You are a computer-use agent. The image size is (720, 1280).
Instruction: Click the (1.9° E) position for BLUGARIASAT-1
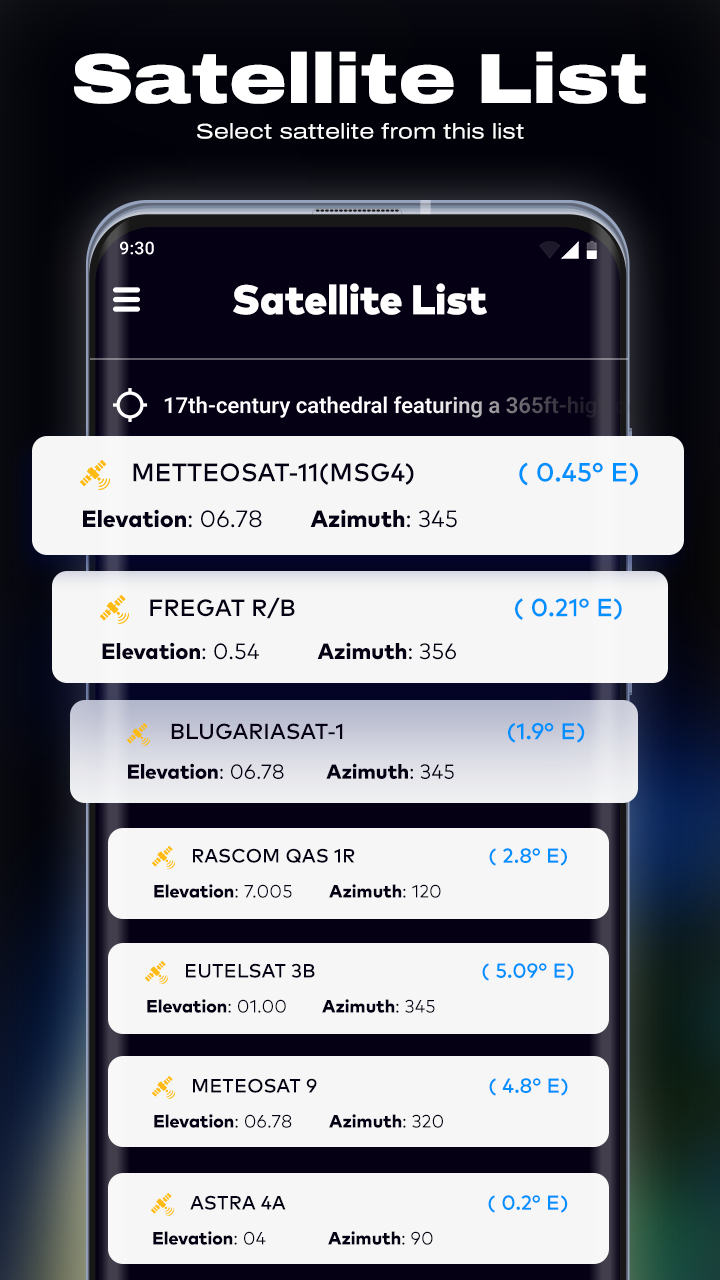(546, 732)
